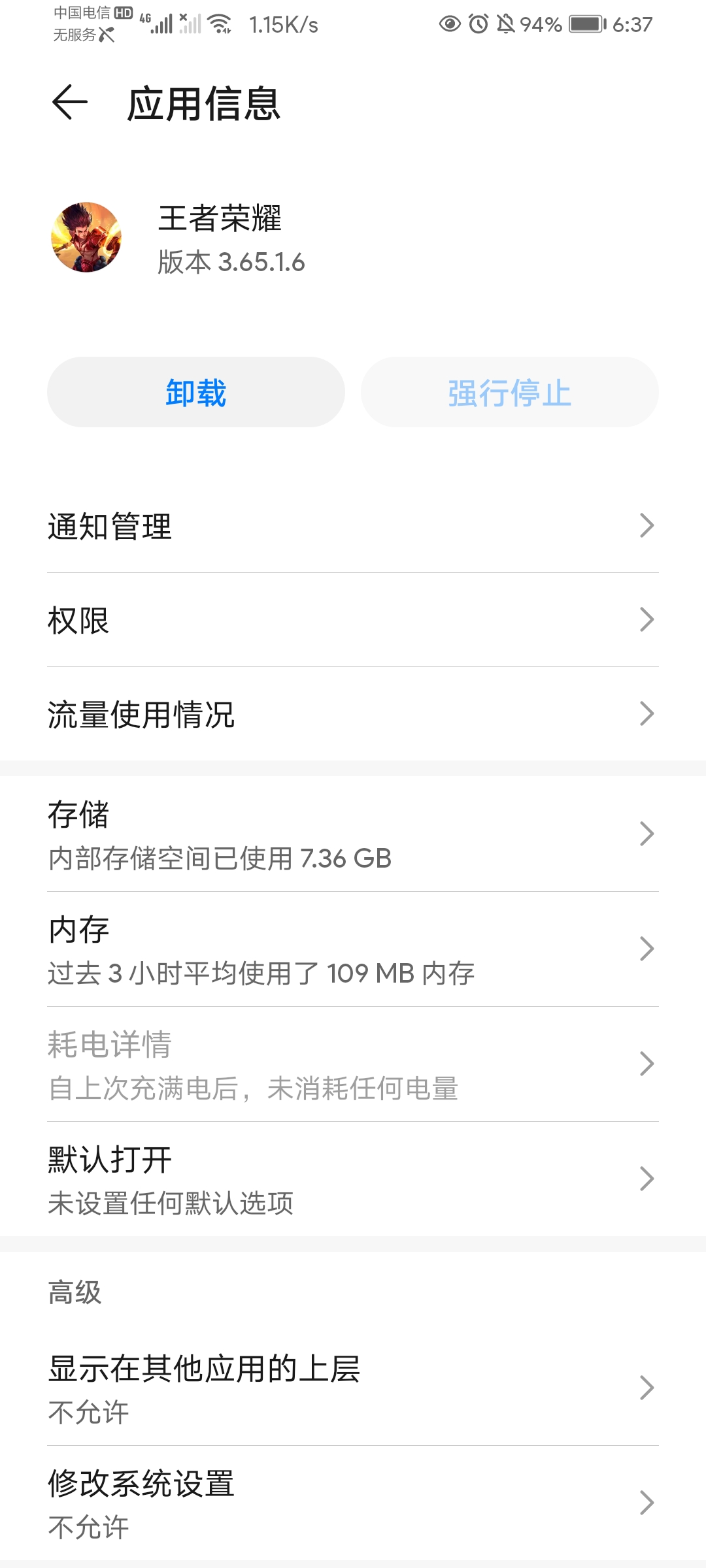Expand 默认打开 default options
Image resolution: width=706 pixels, height=1568 pixels.
(x=353, y=1179)
